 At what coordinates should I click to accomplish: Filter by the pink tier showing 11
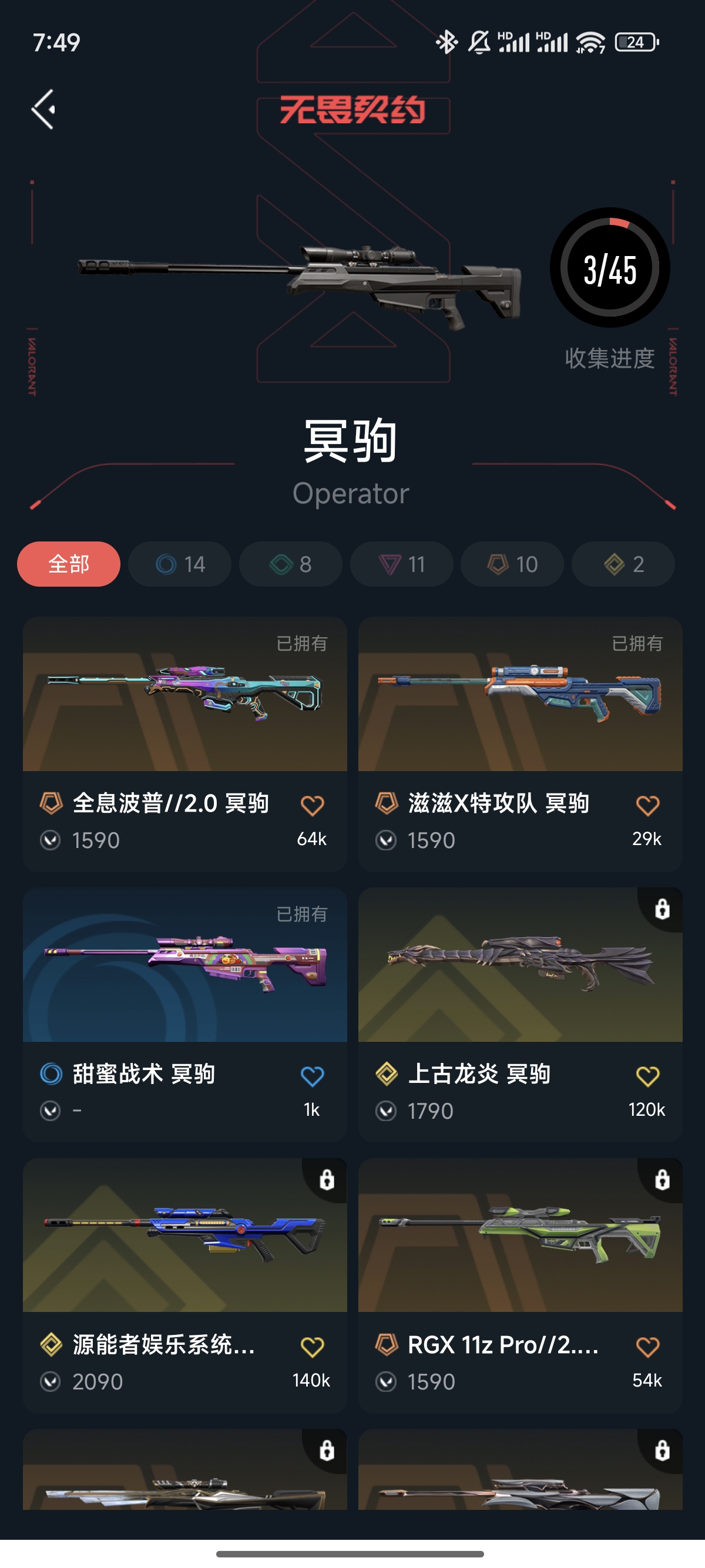coord(401,564)
